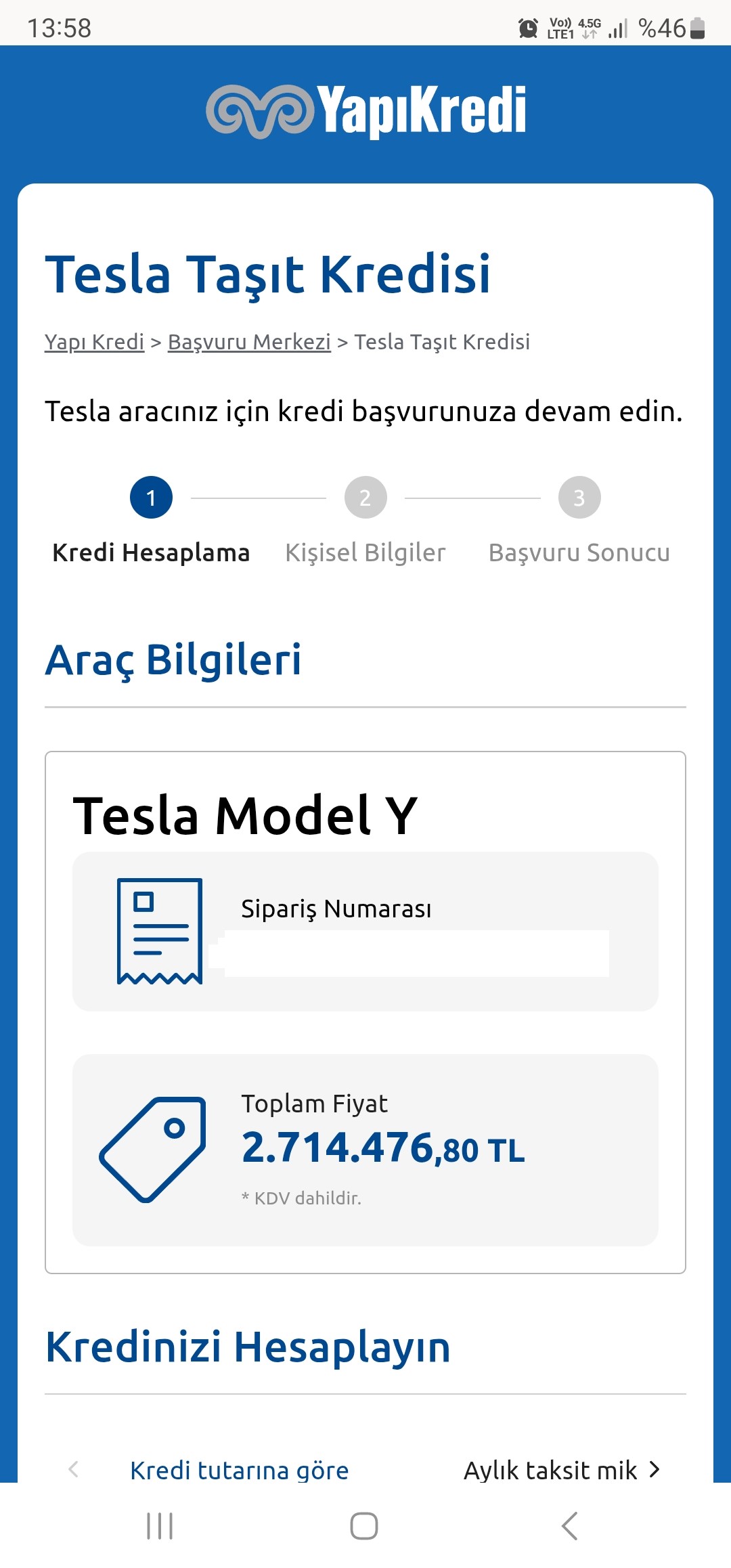
Task: Open the Yapı Kredi breadcrumb link
Action: [95, 342]
